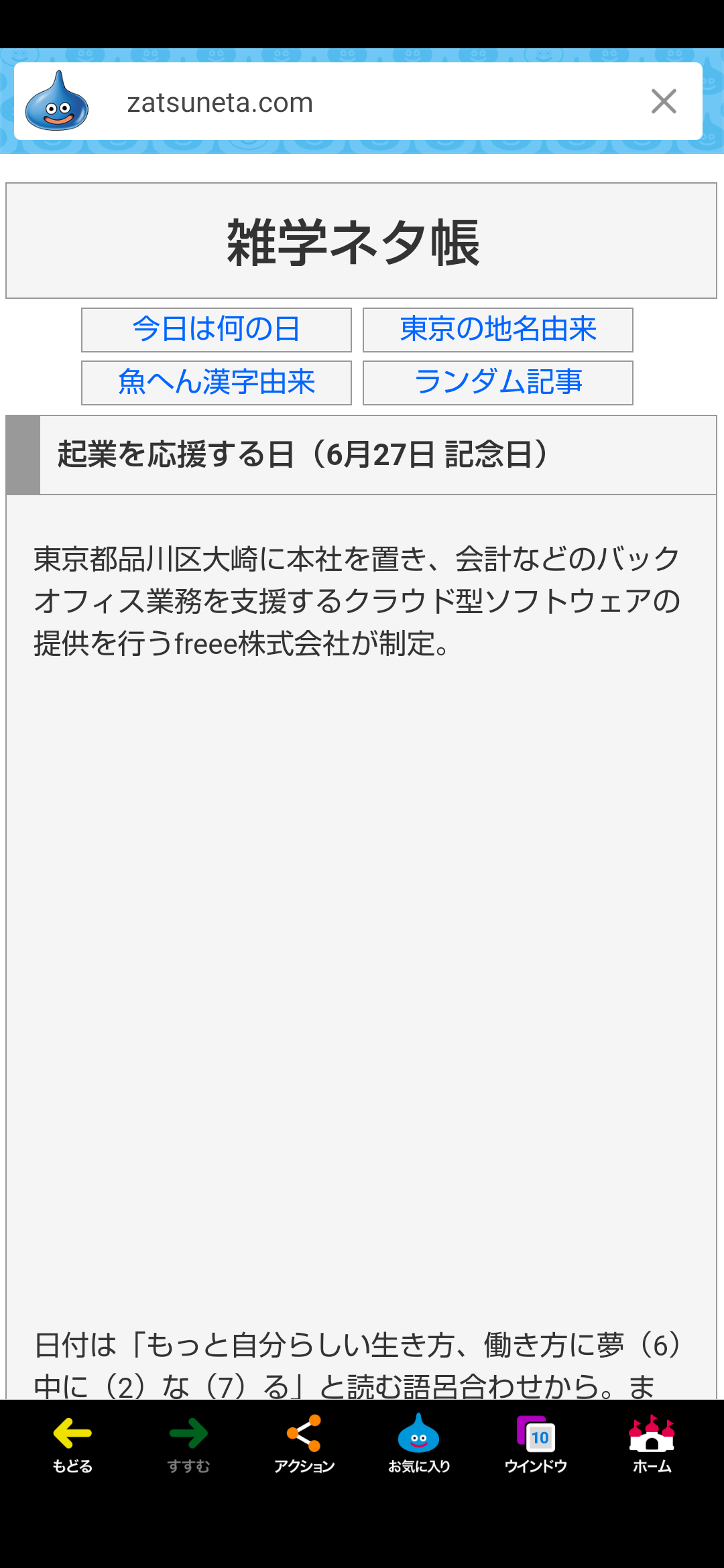Open the 今日は何の日 link

coord(217,330)
